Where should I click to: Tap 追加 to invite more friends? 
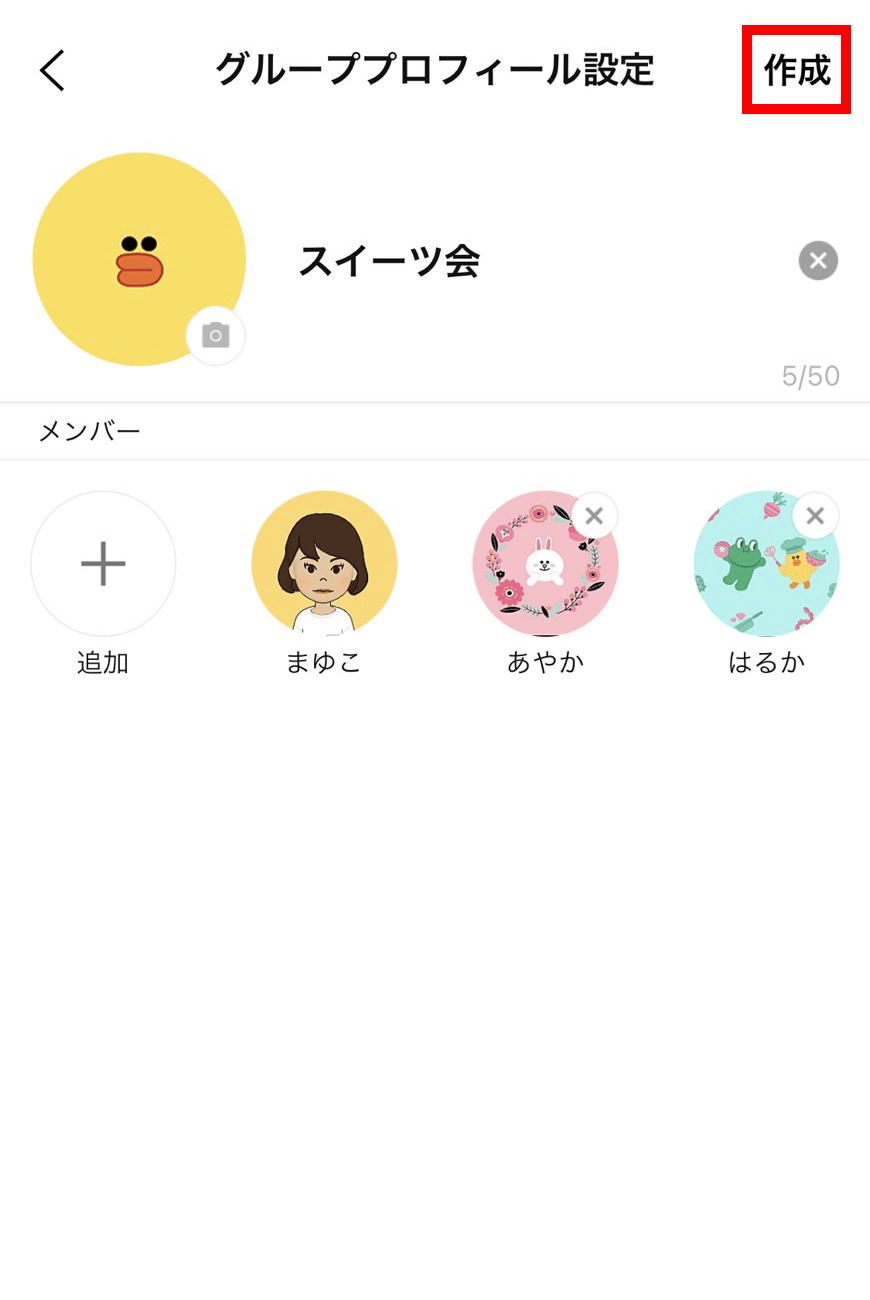click(x=103, y=663)
